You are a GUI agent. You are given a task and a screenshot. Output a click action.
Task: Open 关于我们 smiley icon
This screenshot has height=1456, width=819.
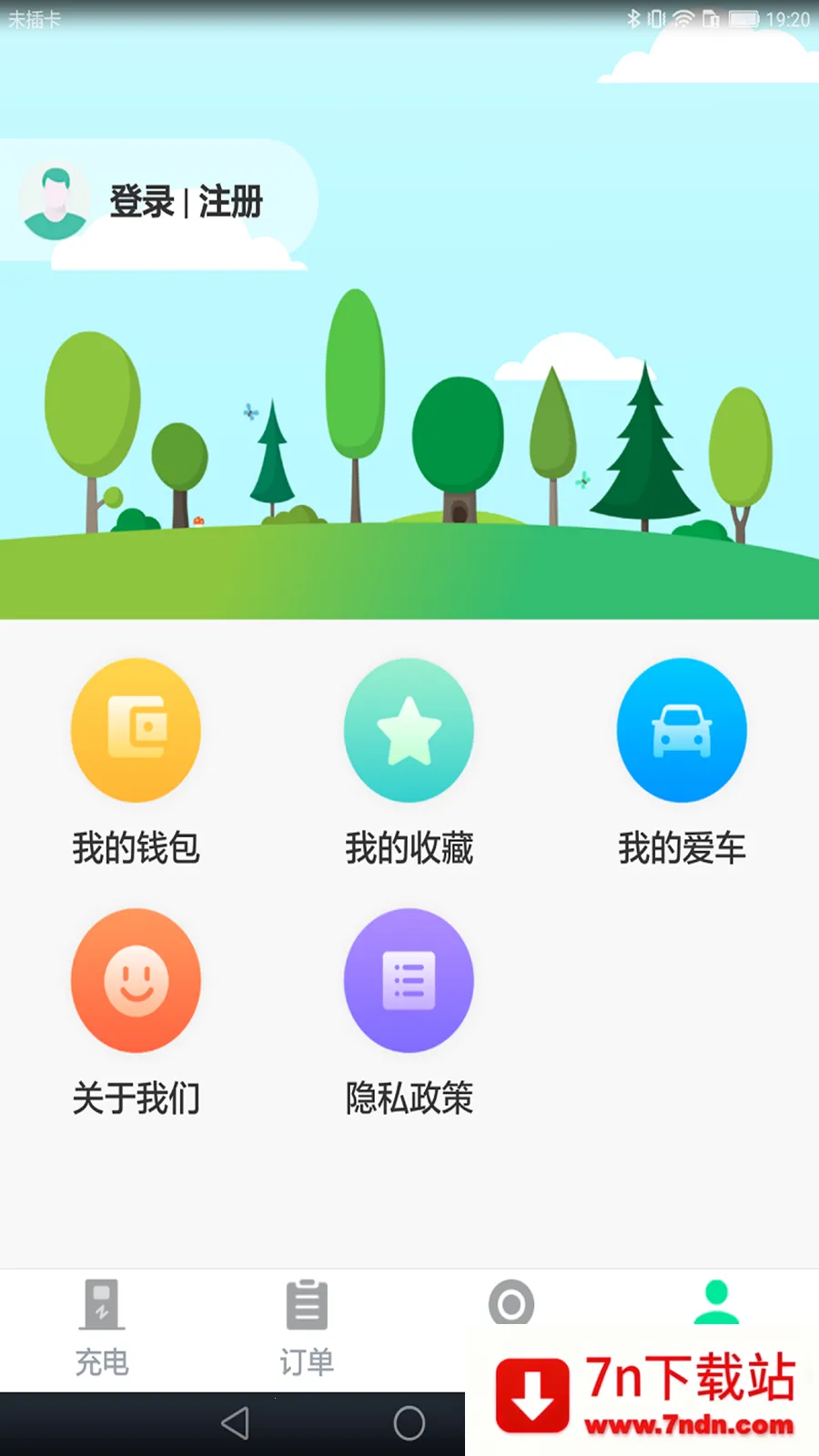point(135,981)
